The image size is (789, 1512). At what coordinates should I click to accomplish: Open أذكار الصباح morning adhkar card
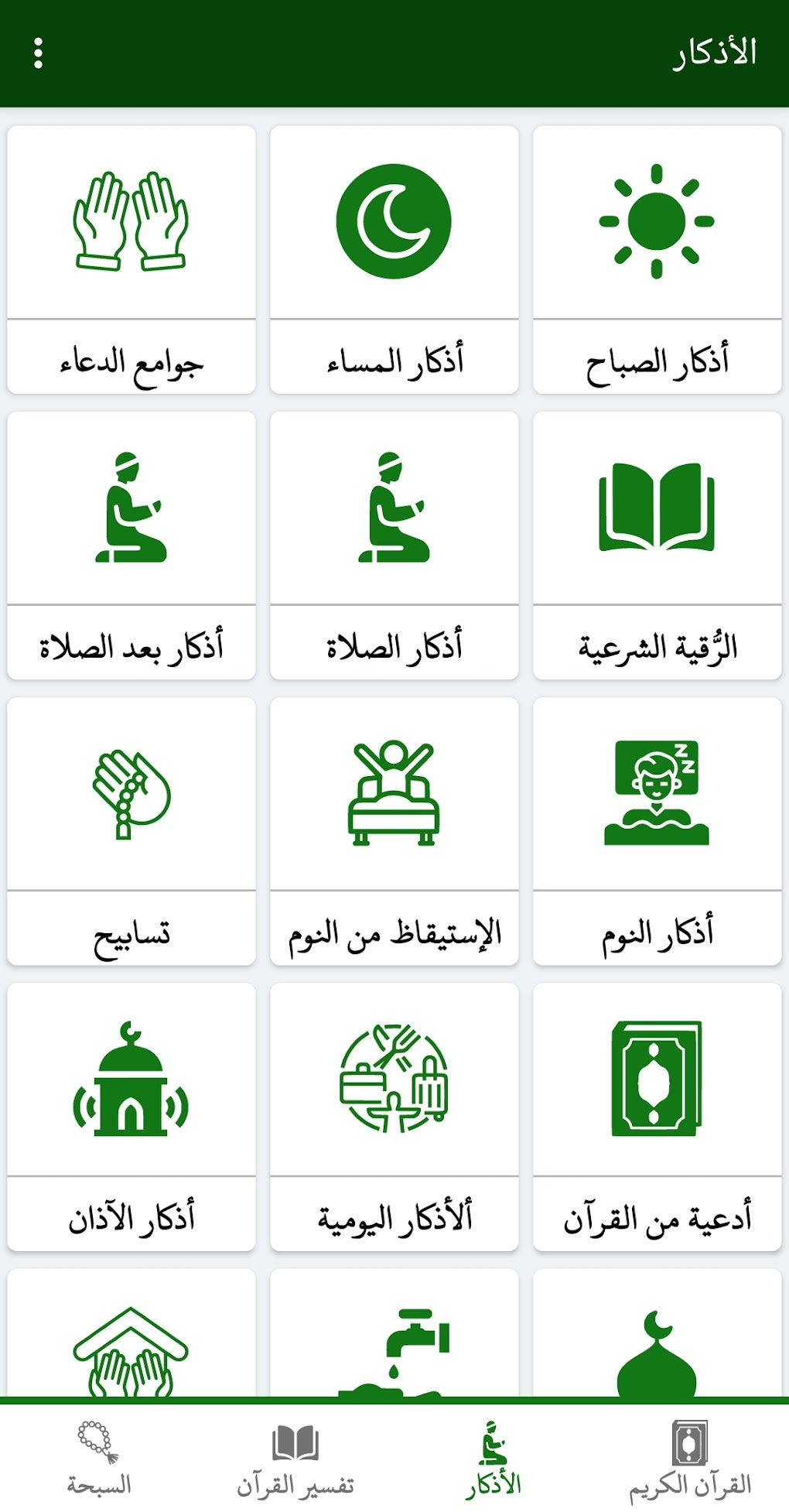coord(657,260)
